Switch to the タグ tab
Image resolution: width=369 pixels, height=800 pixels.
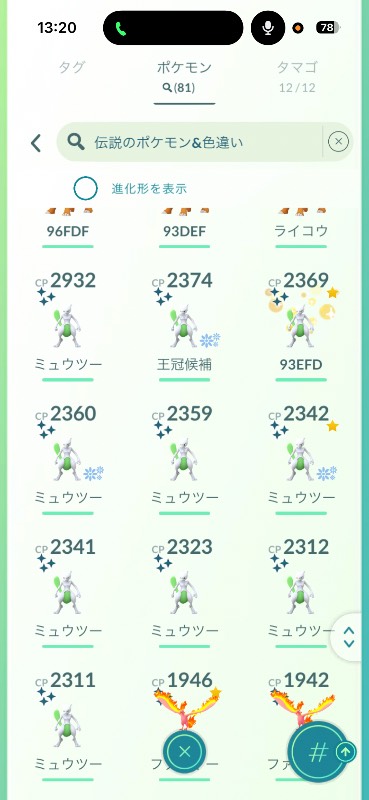click(x=71, y=67)
